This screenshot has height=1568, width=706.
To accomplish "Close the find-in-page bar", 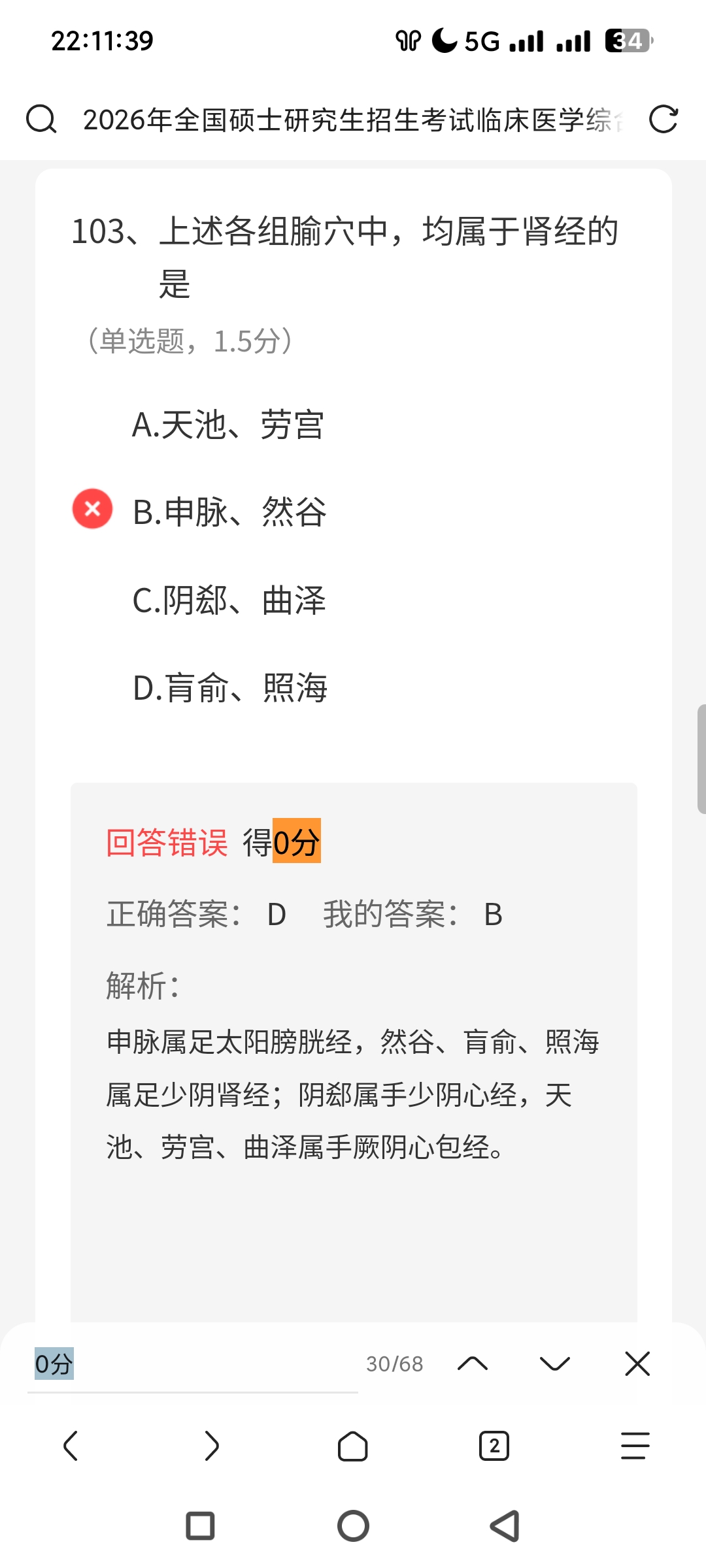I will pyautogui.click(x=637, y=1364).
